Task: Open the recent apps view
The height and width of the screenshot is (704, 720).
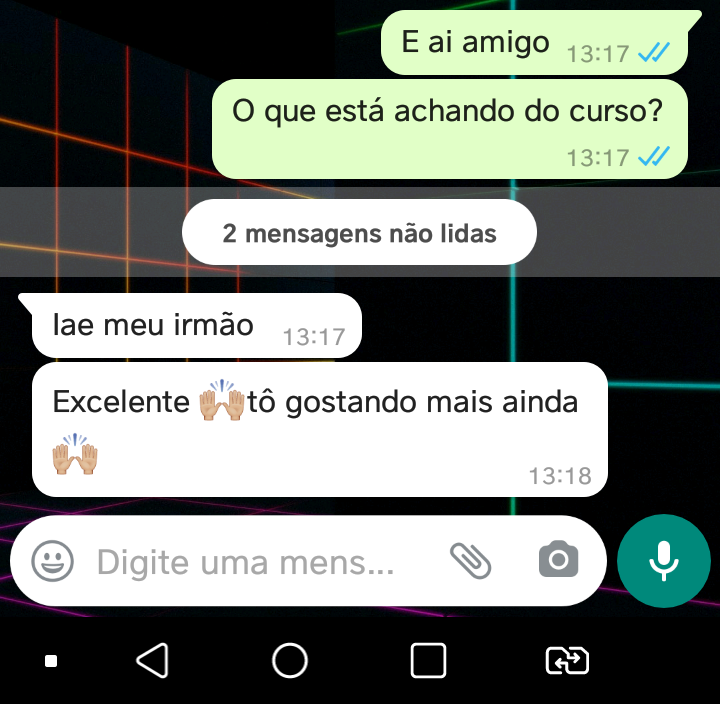Action: point(428,660)
